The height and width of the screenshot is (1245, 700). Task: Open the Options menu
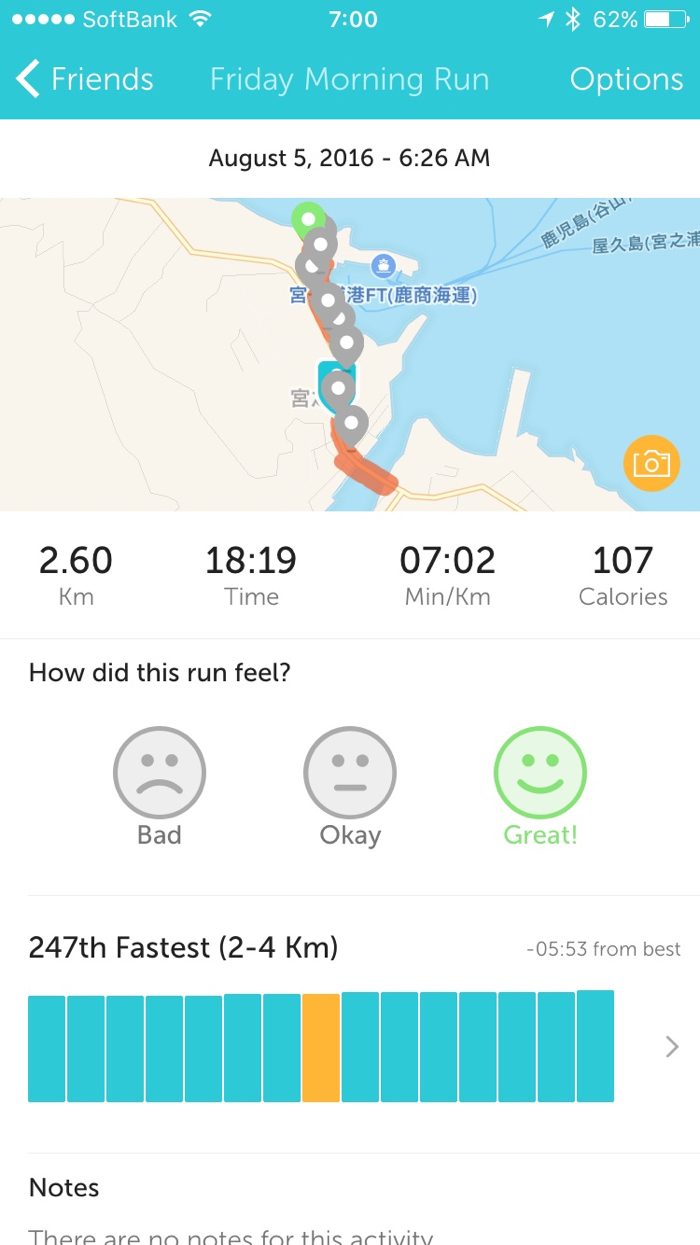626,79
